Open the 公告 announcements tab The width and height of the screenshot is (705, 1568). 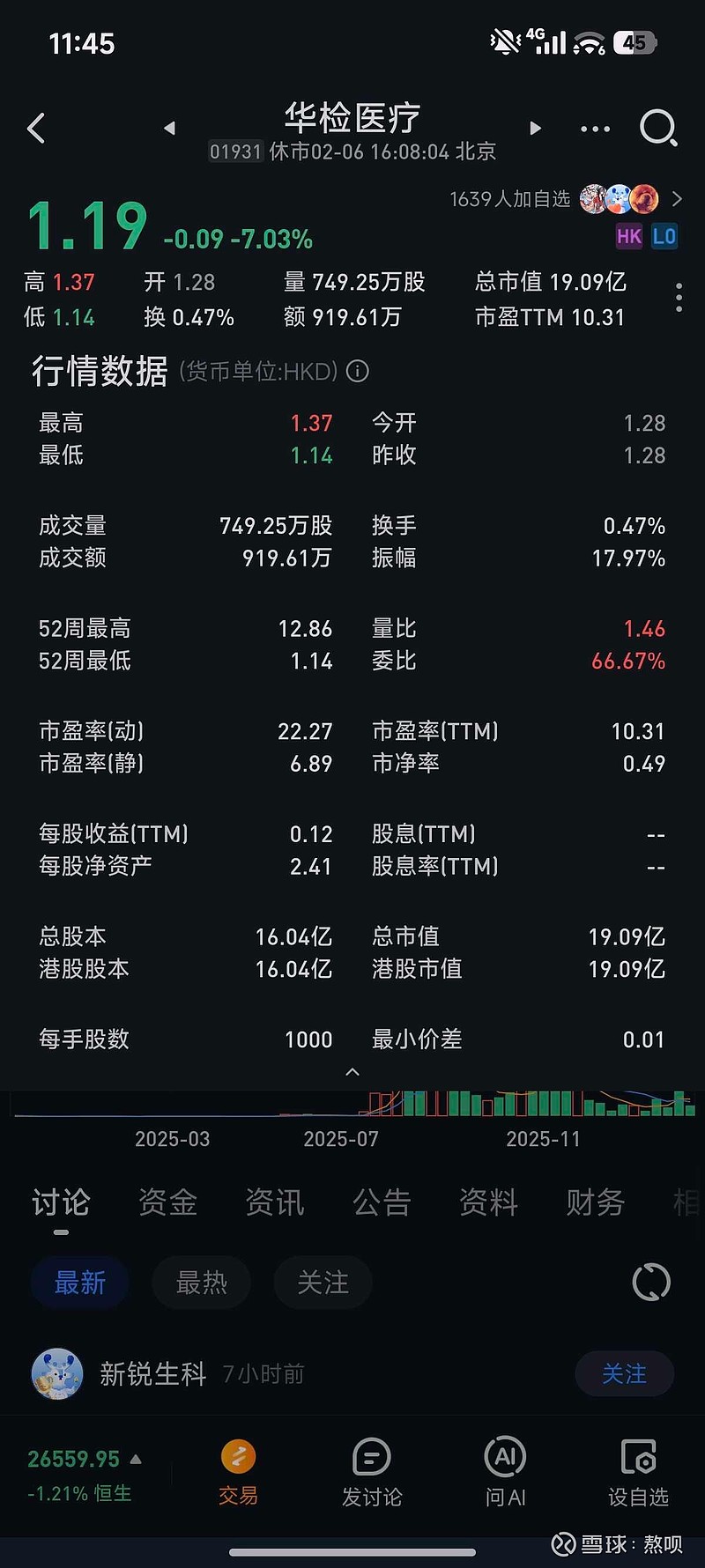381,1202
